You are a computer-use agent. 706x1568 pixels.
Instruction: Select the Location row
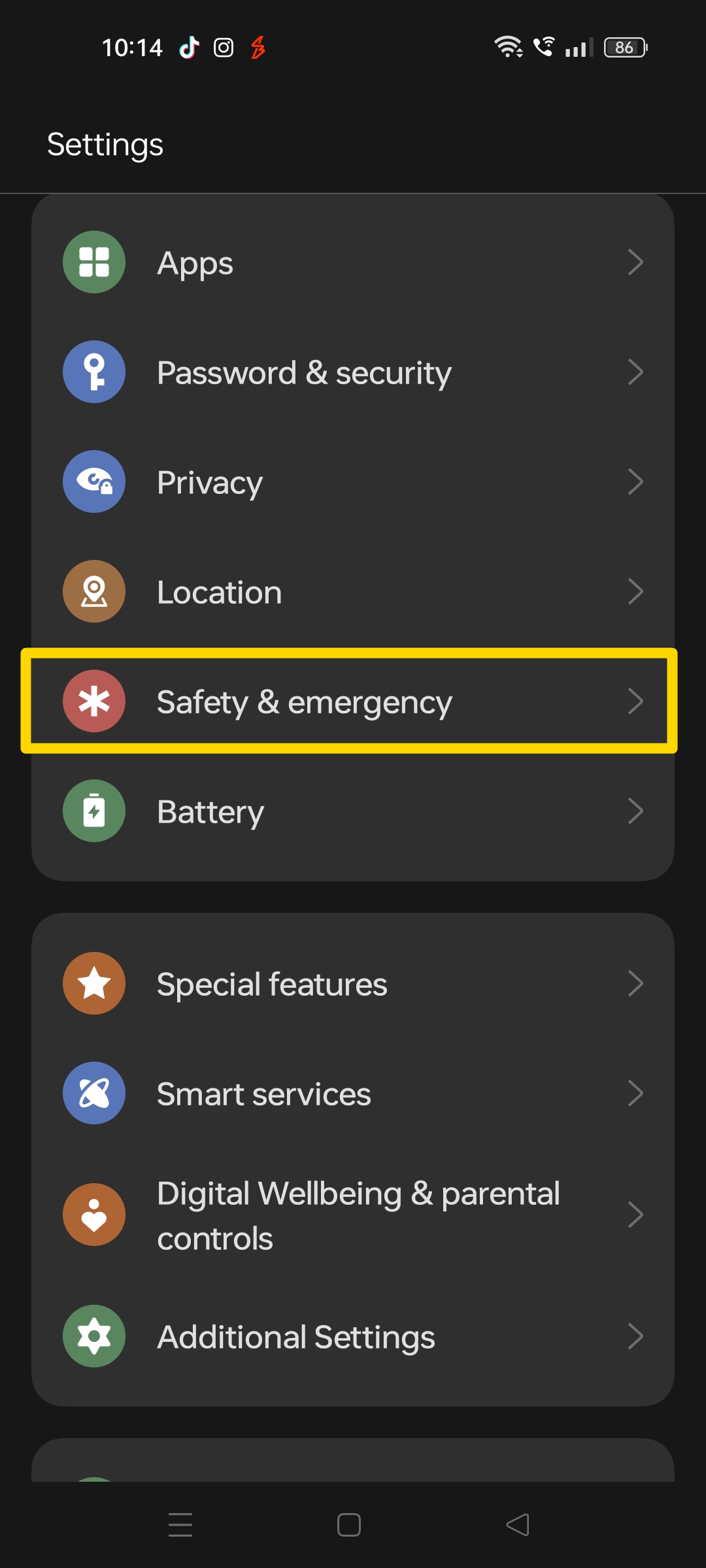tap(353, 592)
